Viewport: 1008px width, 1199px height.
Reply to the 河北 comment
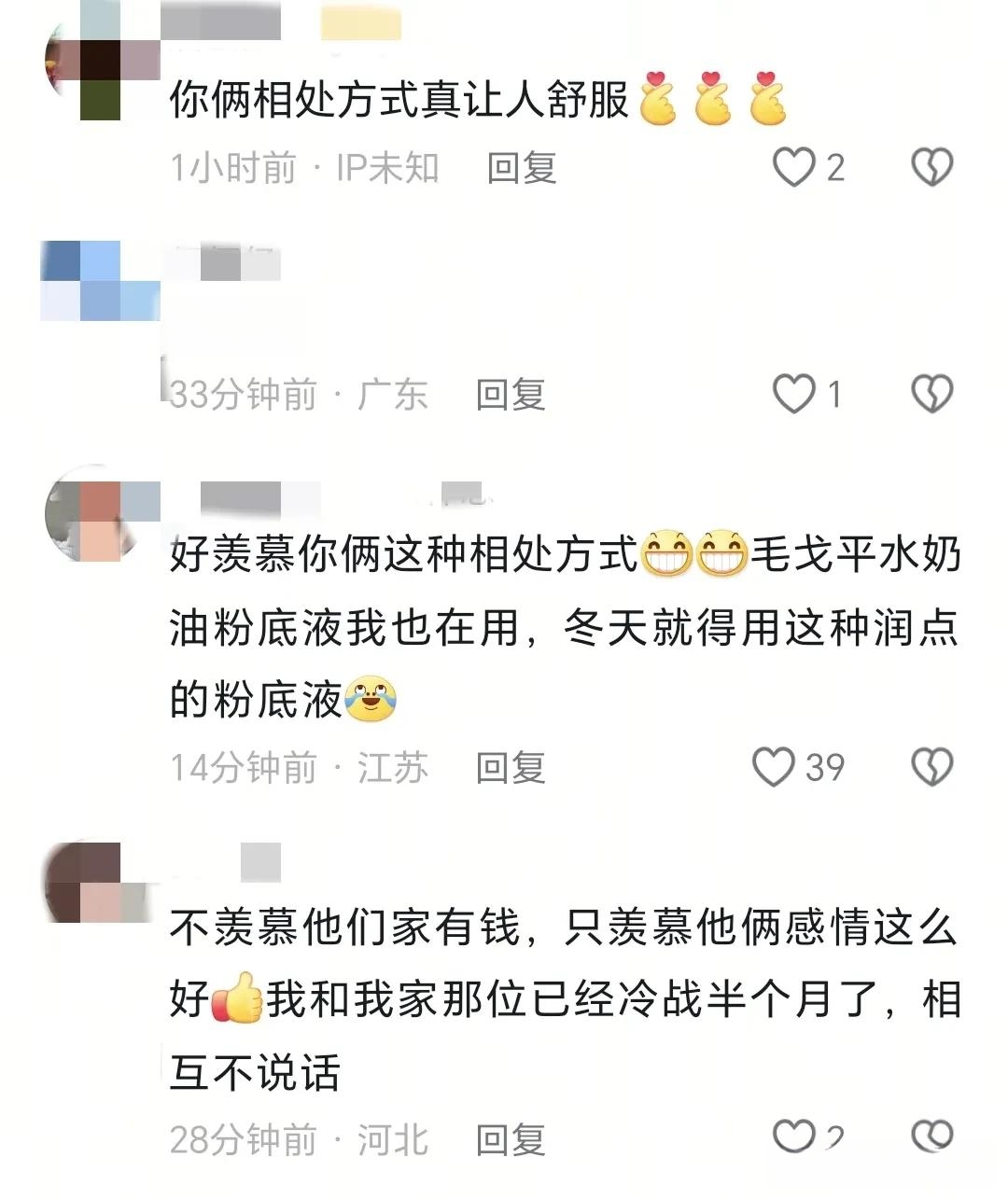pos(511,1139)
